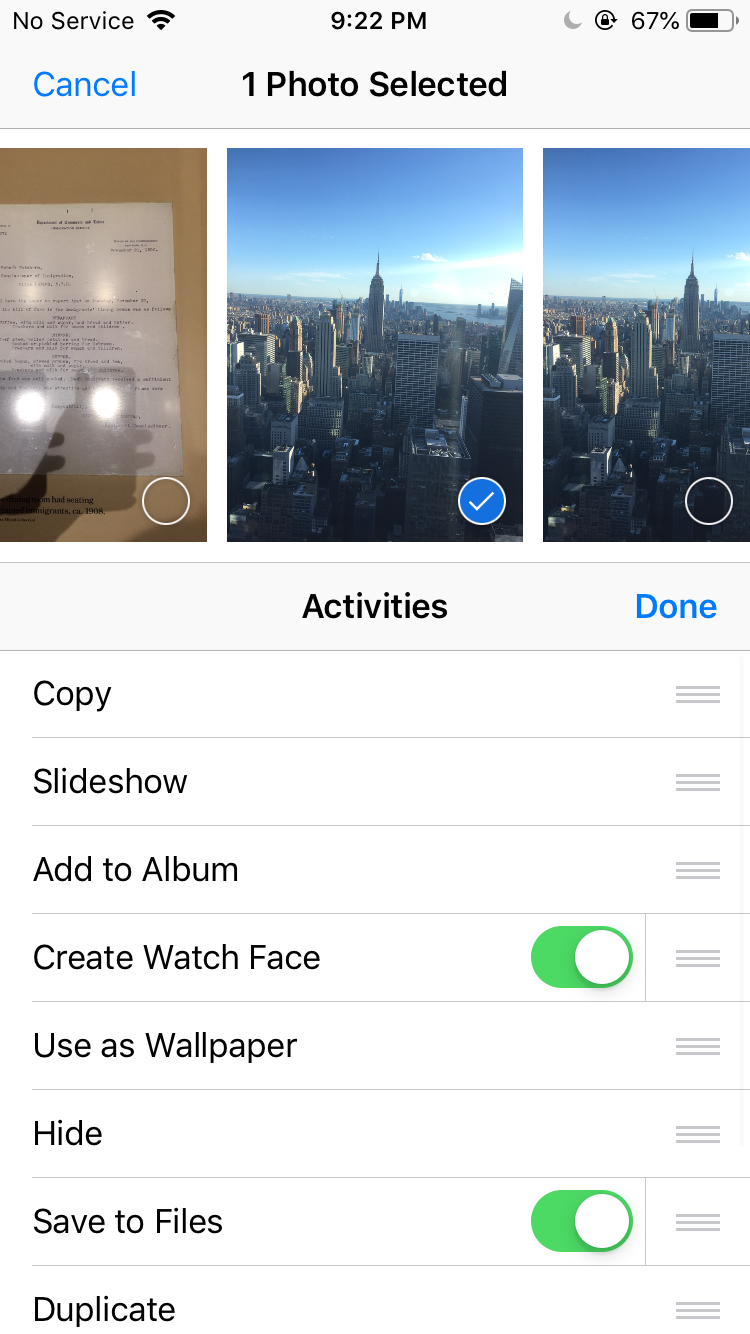The width and height of the screenshot is (750, 1334).
Task: Tap Done to save activity order
Action: tap(676, 606)
